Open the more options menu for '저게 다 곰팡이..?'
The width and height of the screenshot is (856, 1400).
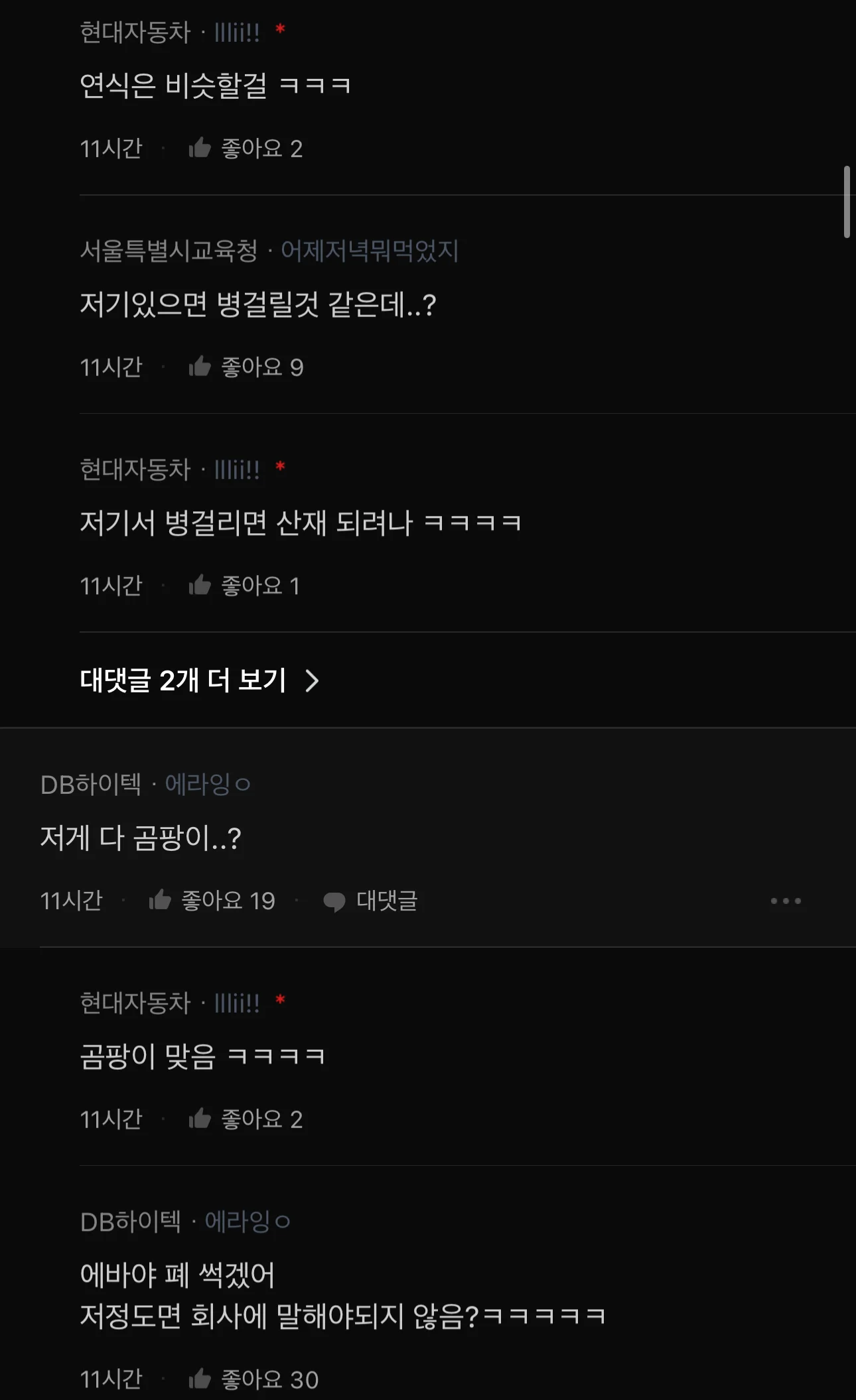[786, 901]
